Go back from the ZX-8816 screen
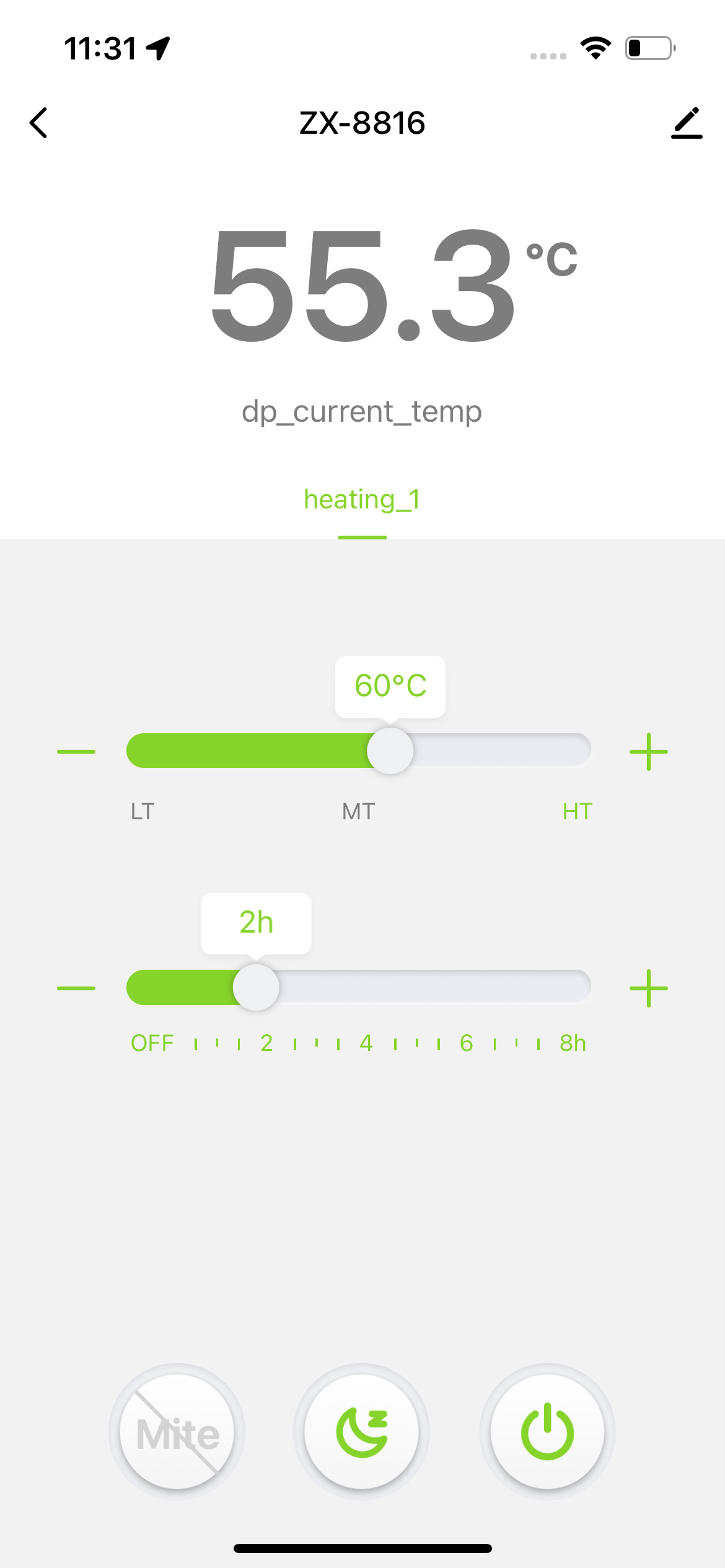Viewport: 725px width, 1568px height. [x=38, y=123]
